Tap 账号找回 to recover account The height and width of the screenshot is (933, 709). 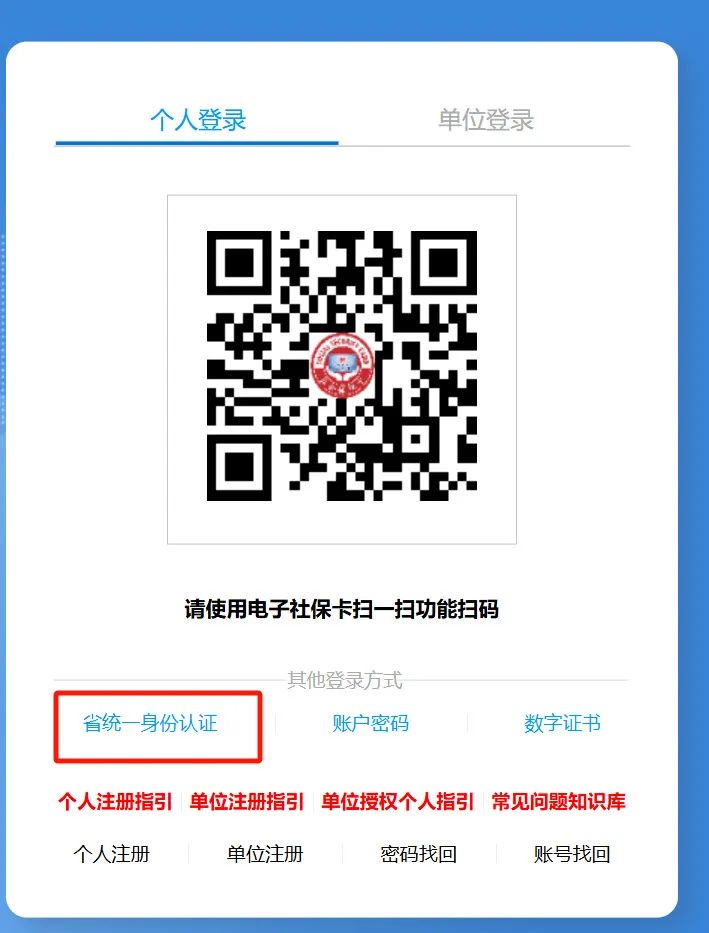[x=572, y=854]
